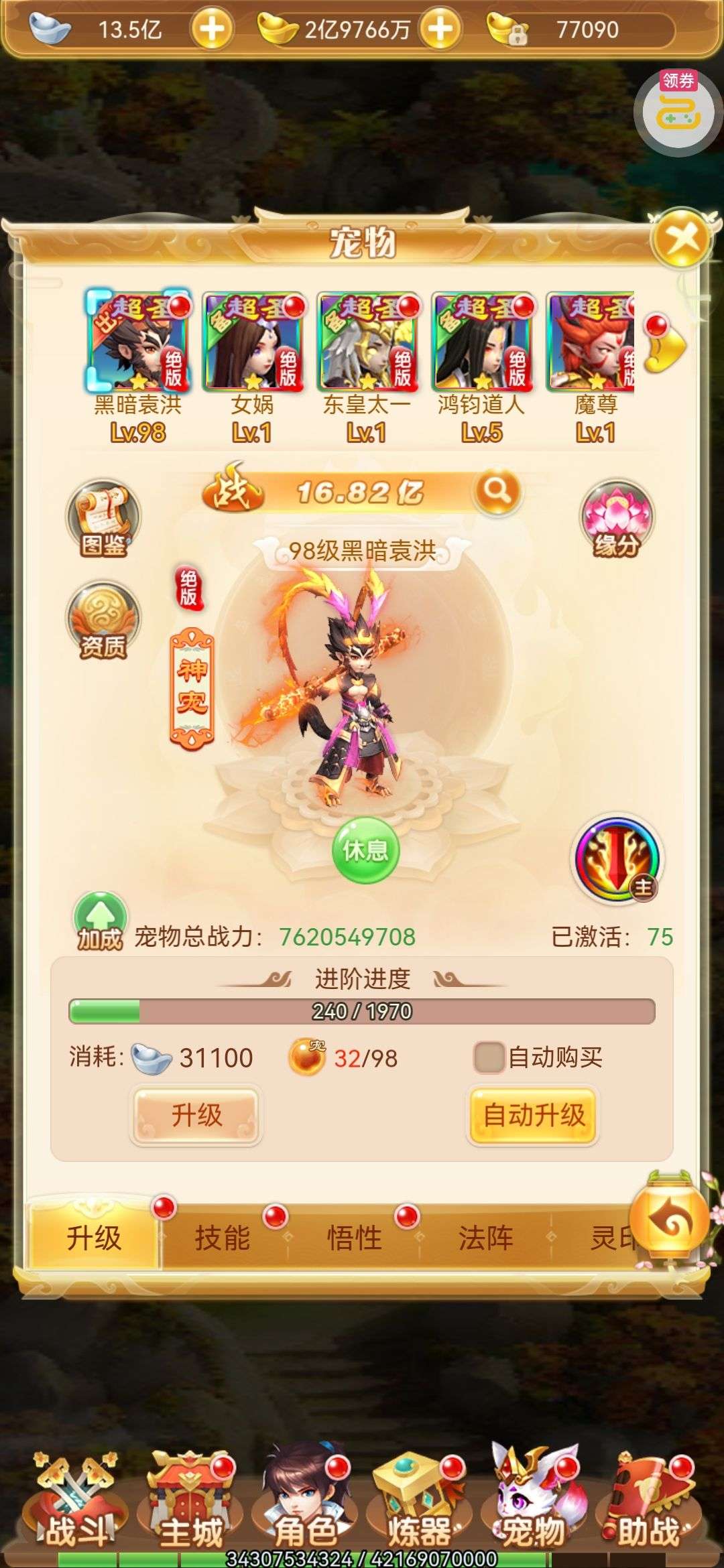724x1568 pixels.
Task: Add silver with the first plus button
Action: pos(212,29)
